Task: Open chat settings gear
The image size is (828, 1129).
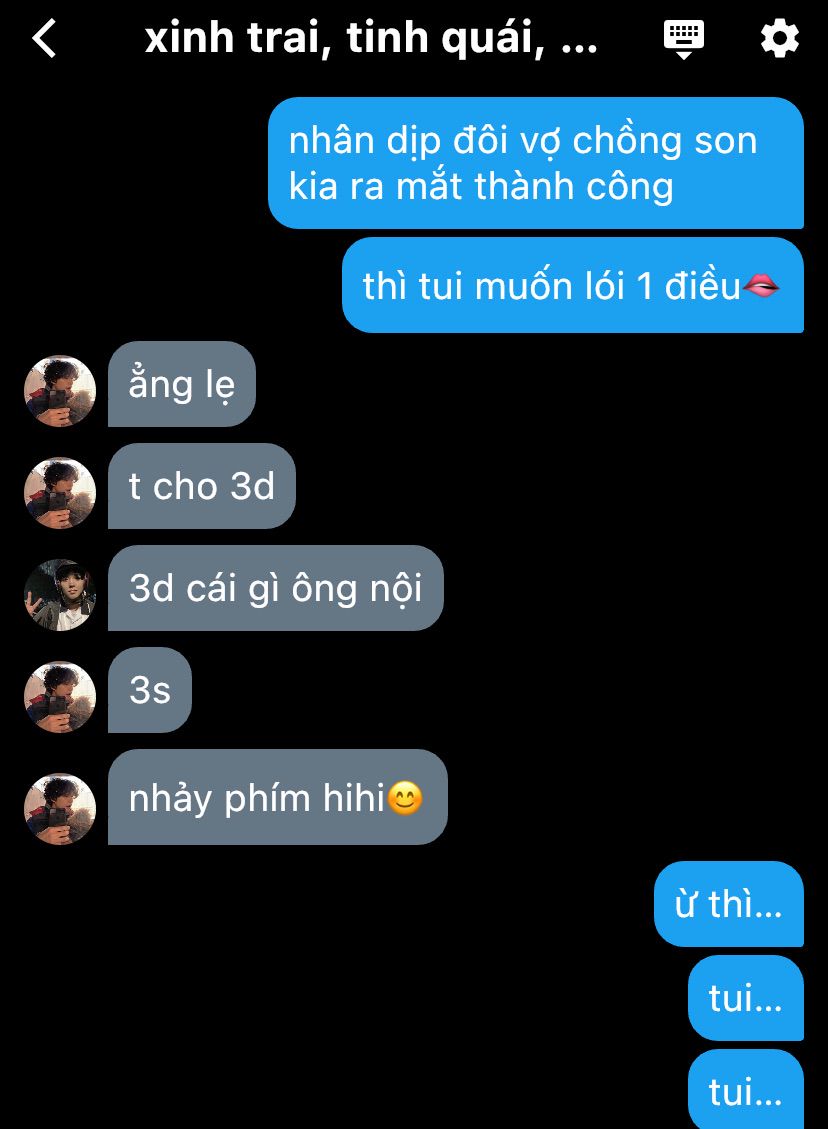Action: (779, 39)
